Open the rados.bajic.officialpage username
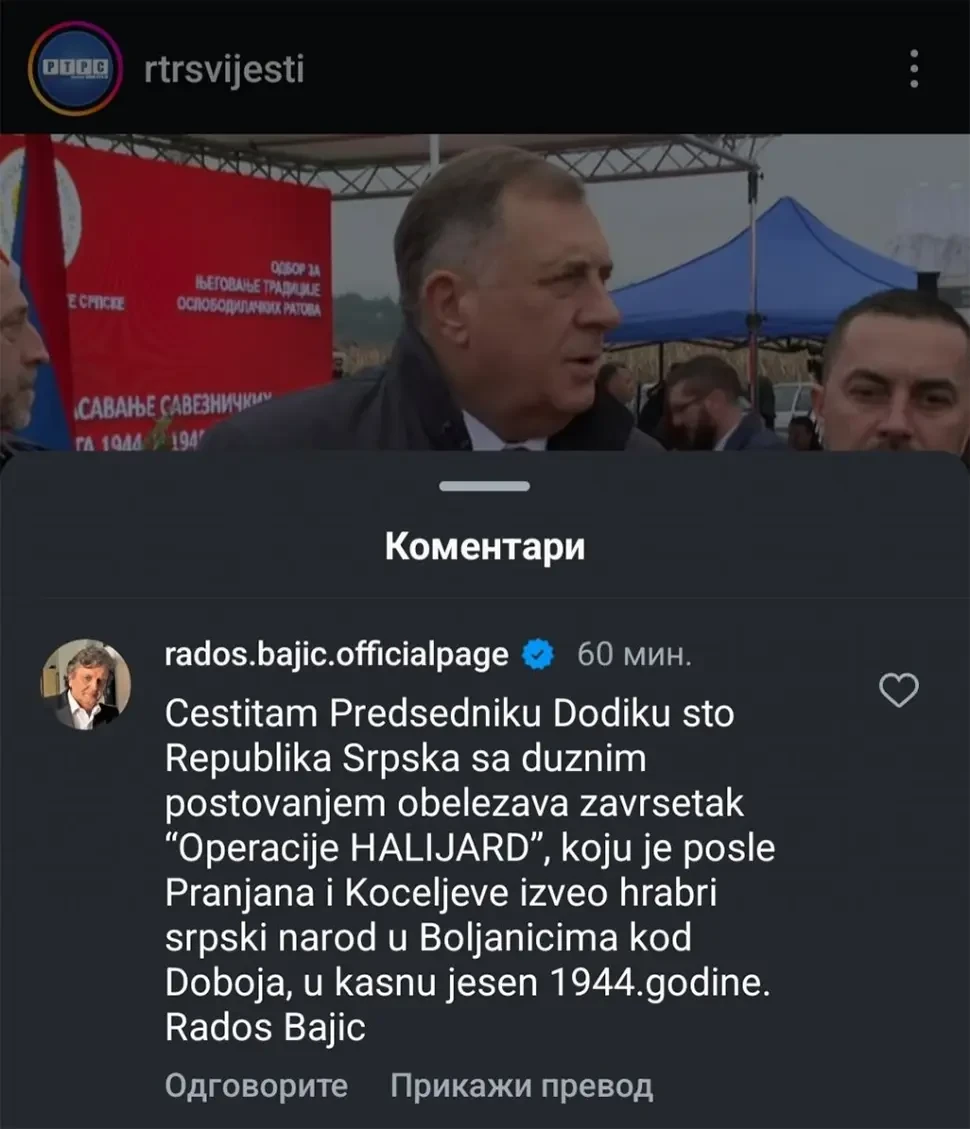The width and height of the screenshot is (970, 1129). (336, 655)
